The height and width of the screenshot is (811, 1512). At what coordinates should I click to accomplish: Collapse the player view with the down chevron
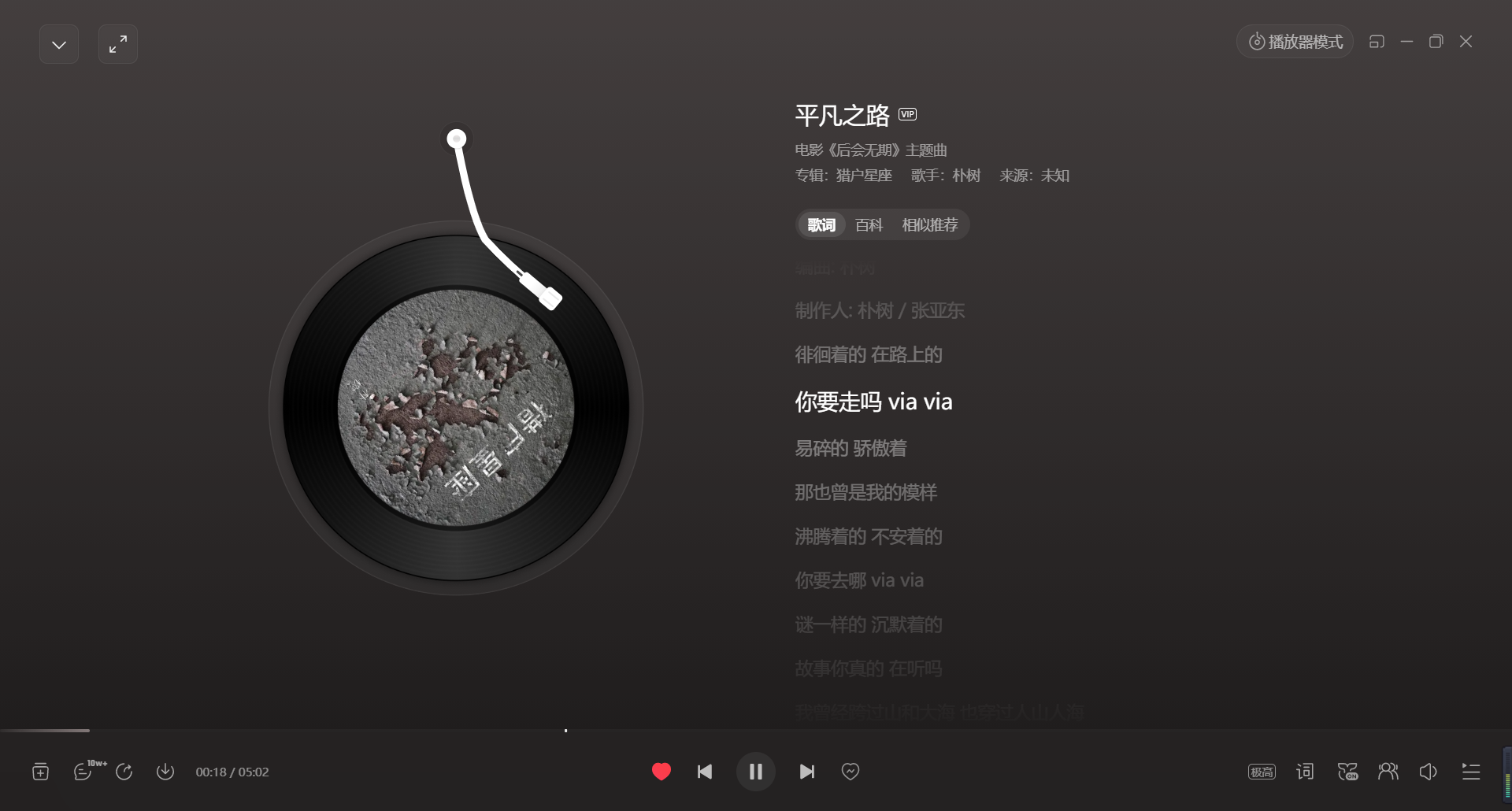59,45
